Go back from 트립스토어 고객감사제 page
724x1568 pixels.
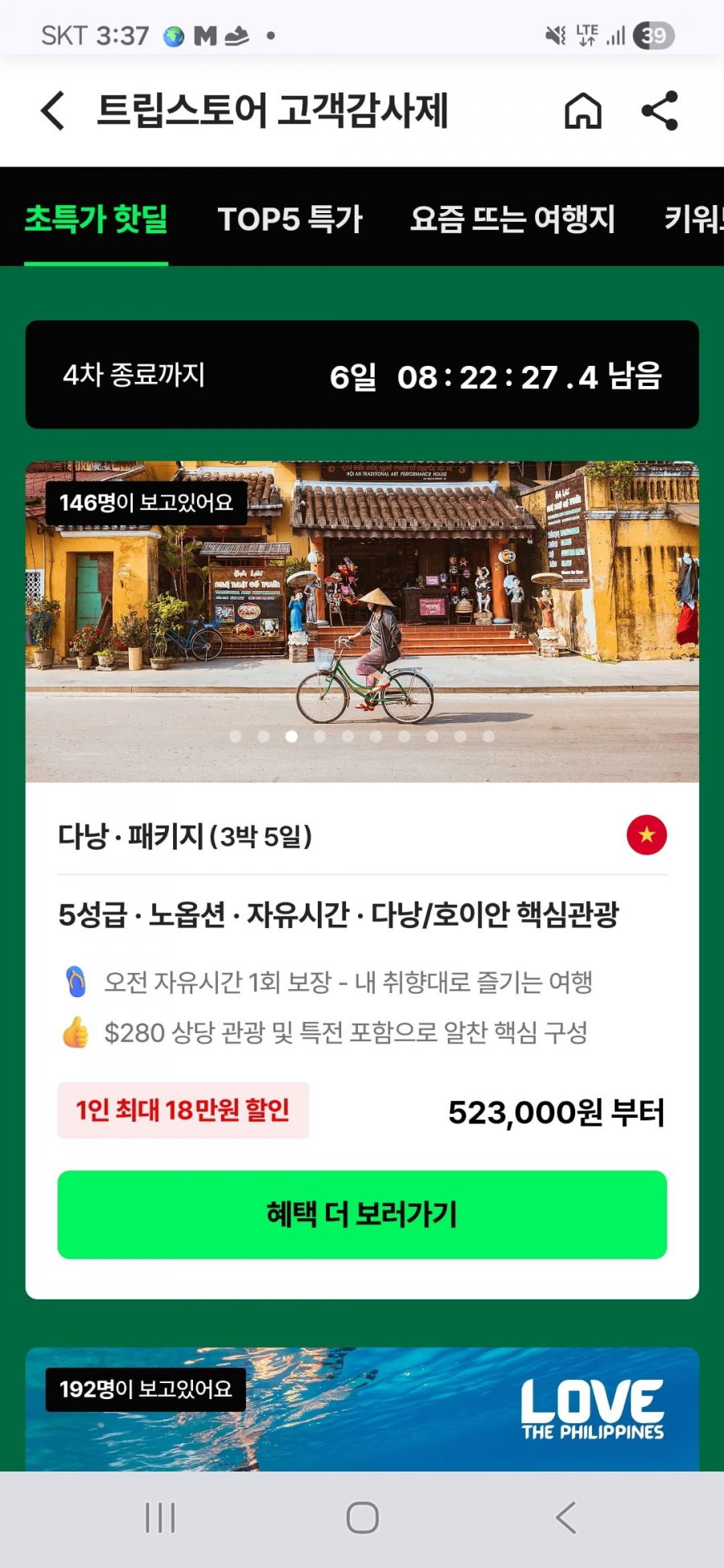click(53, 111)
